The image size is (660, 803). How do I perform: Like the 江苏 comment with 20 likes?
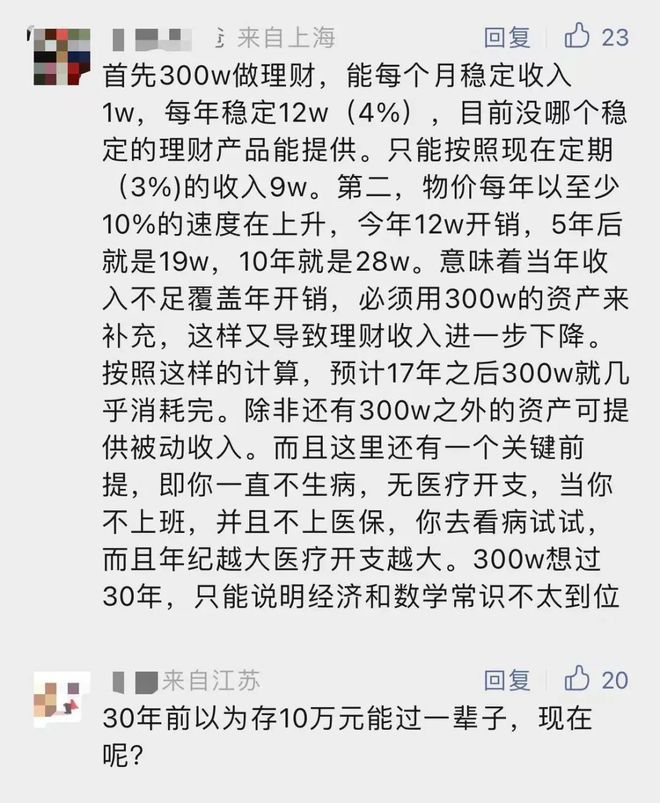coord(578,680)
